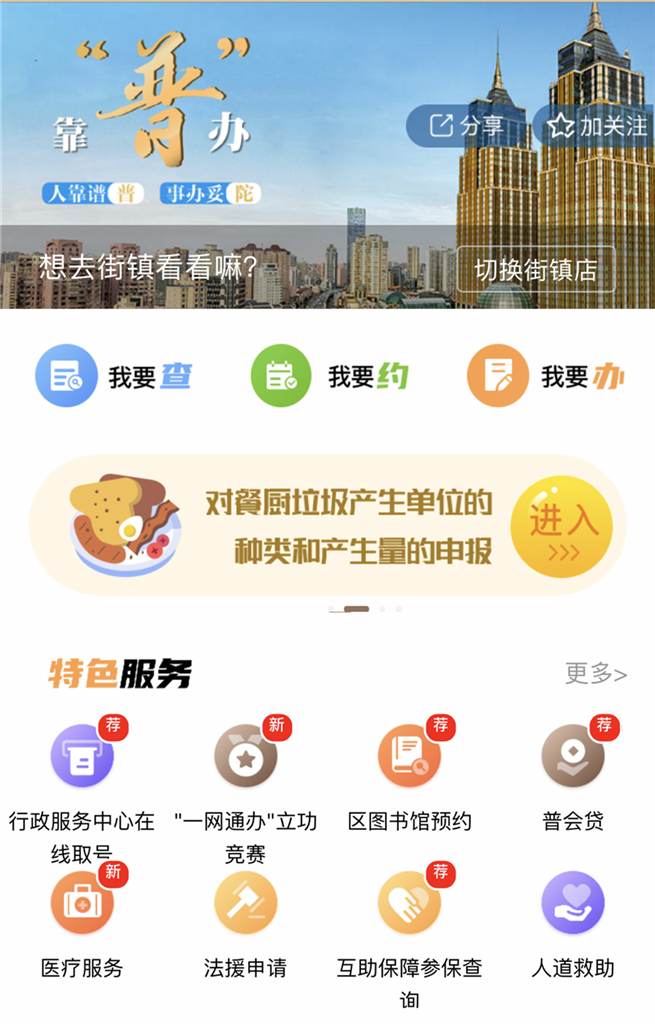Open 区图书馆预约 library booking
The image size is (655, 1024).
409,757
